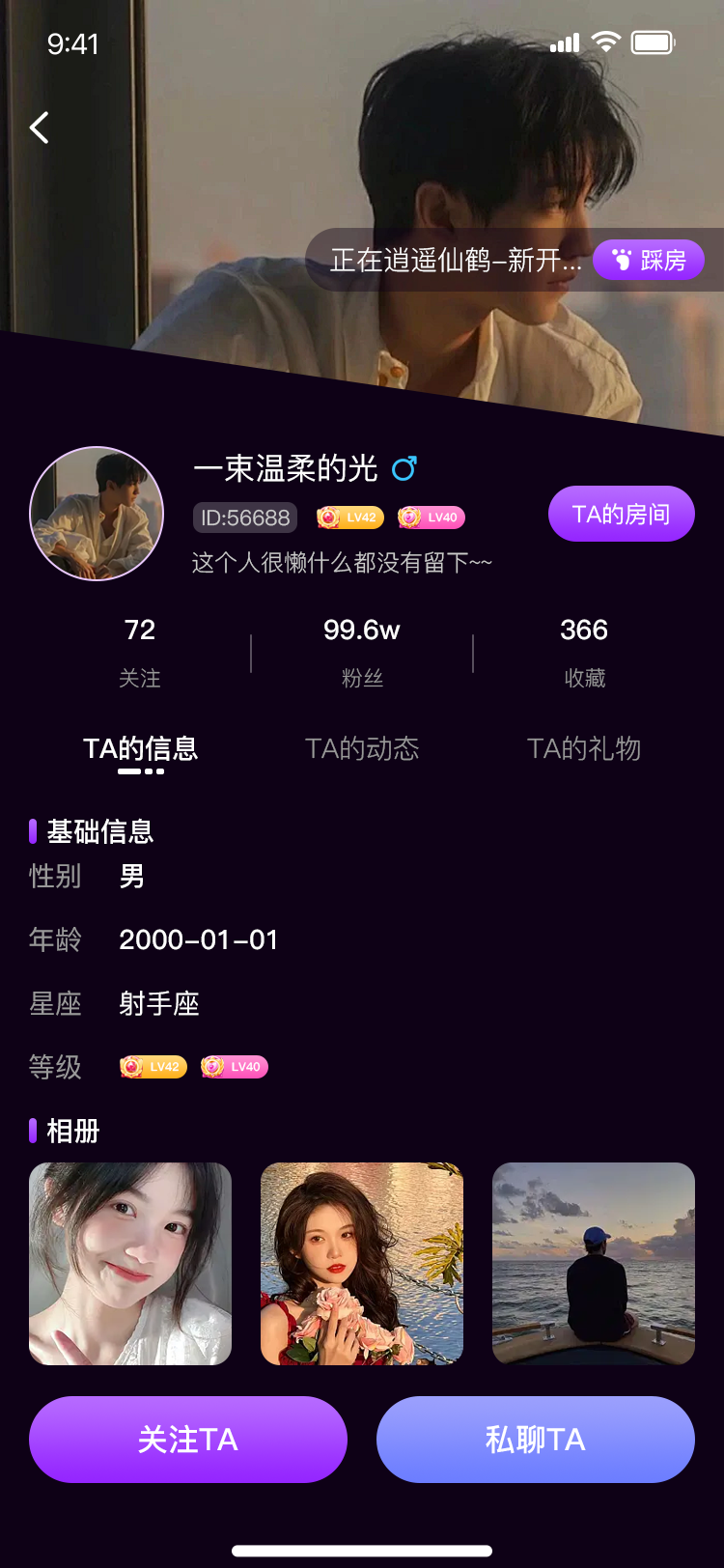The image size is (724, 1568).
Task: View the 72 关注 list
Action: pos(140,652)
